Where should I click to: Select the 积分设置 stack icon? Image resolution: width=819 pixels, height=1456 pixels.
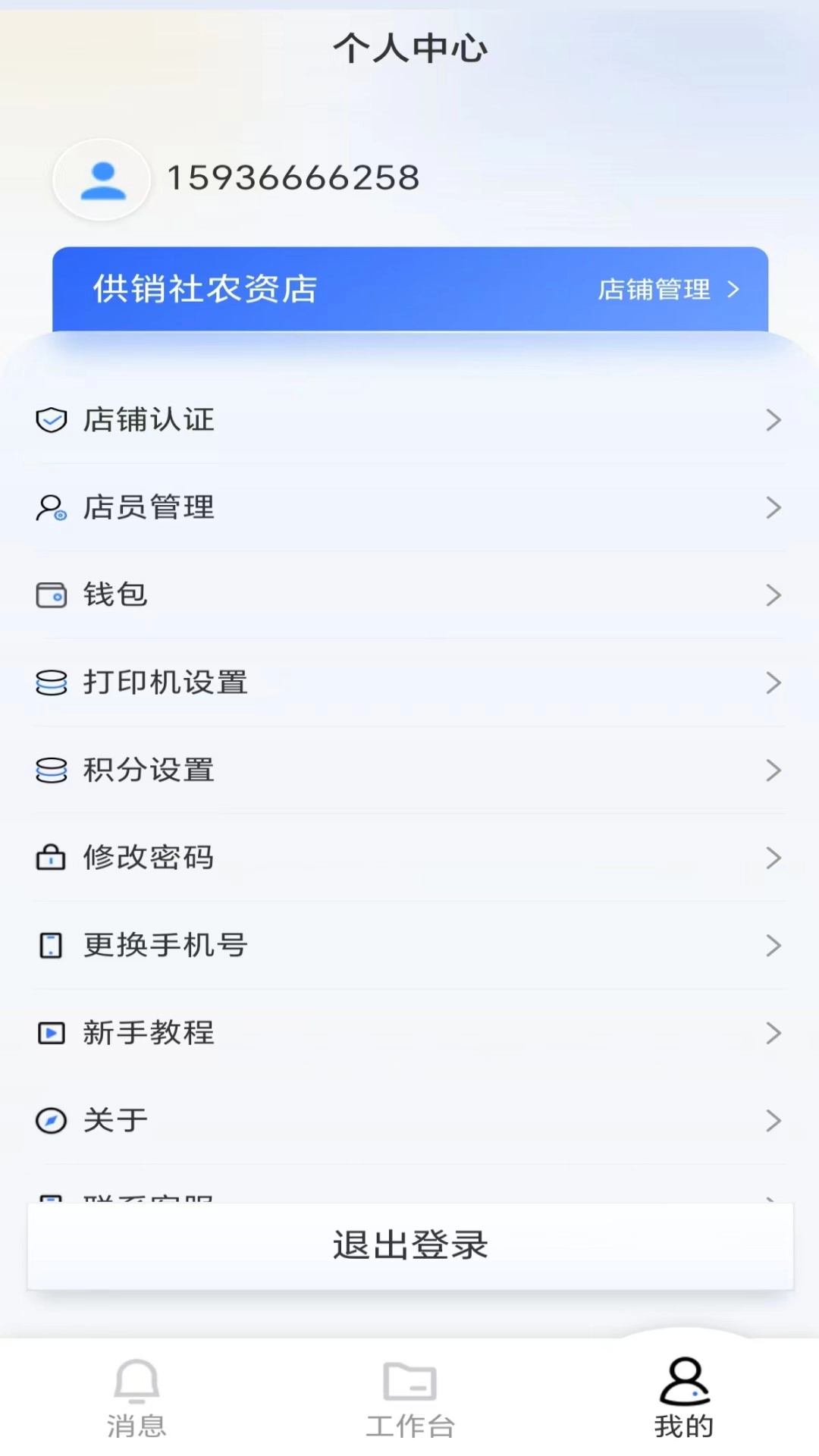click(51, 770)
